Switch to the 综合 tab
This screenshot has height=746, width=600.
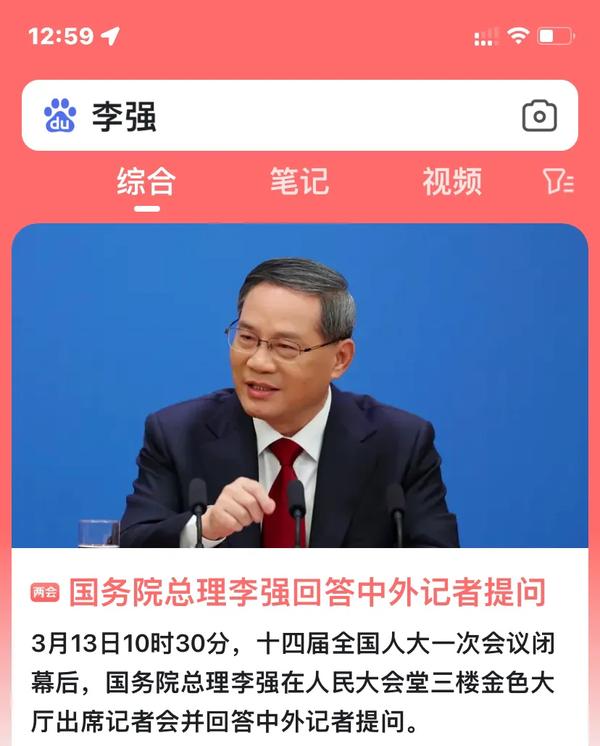tap(146, 181)
